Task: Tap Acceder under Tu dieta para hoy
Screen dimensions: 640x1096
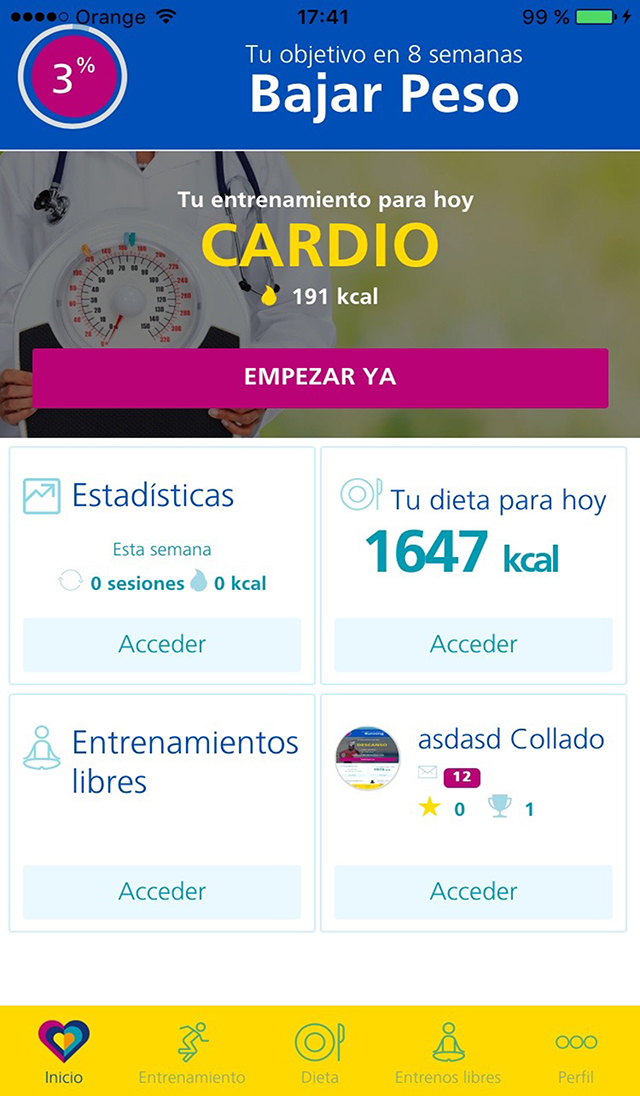Action: pyautogui.click(x=473, y=645)
